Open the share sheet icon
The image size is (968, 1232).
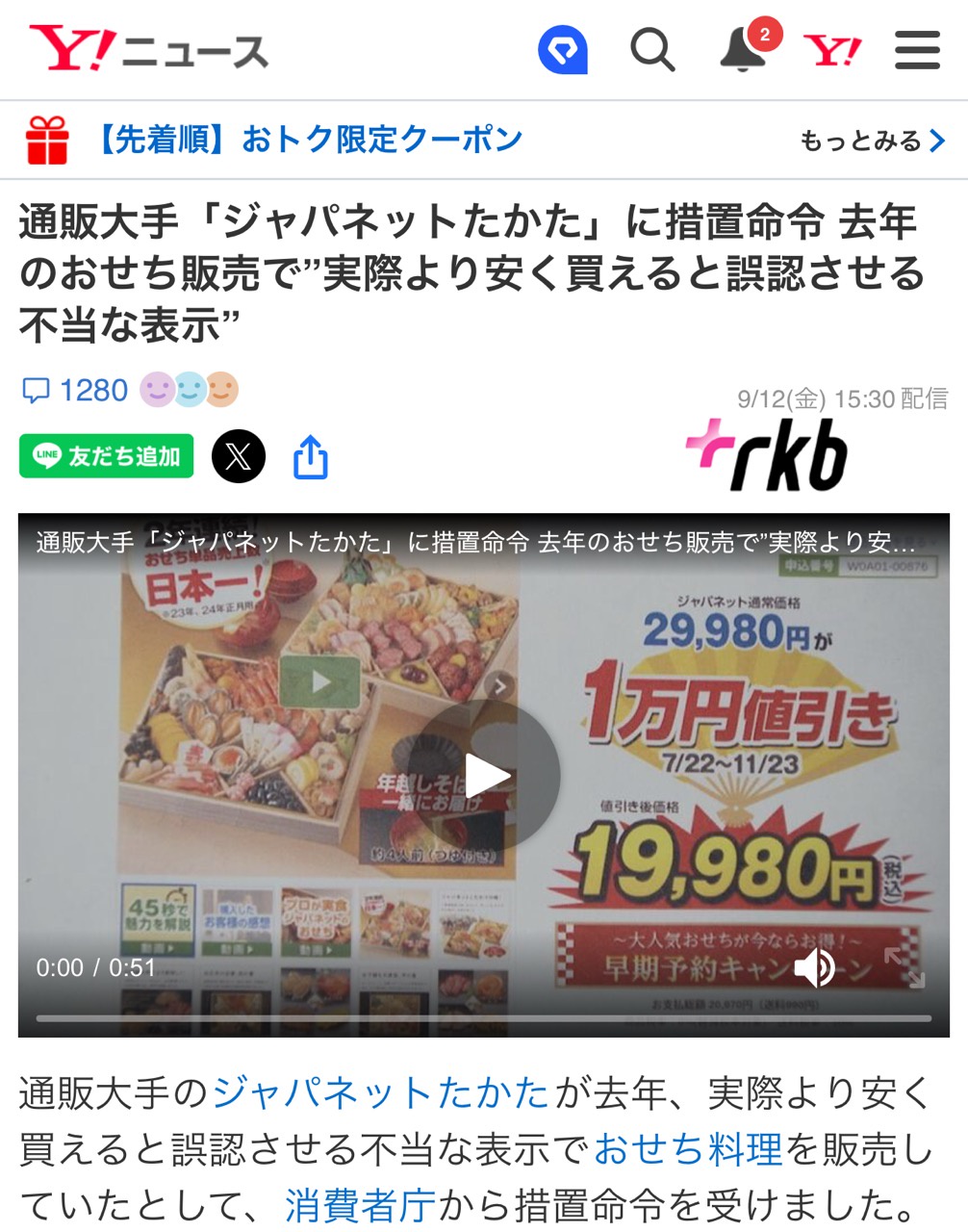pos(310,457)
